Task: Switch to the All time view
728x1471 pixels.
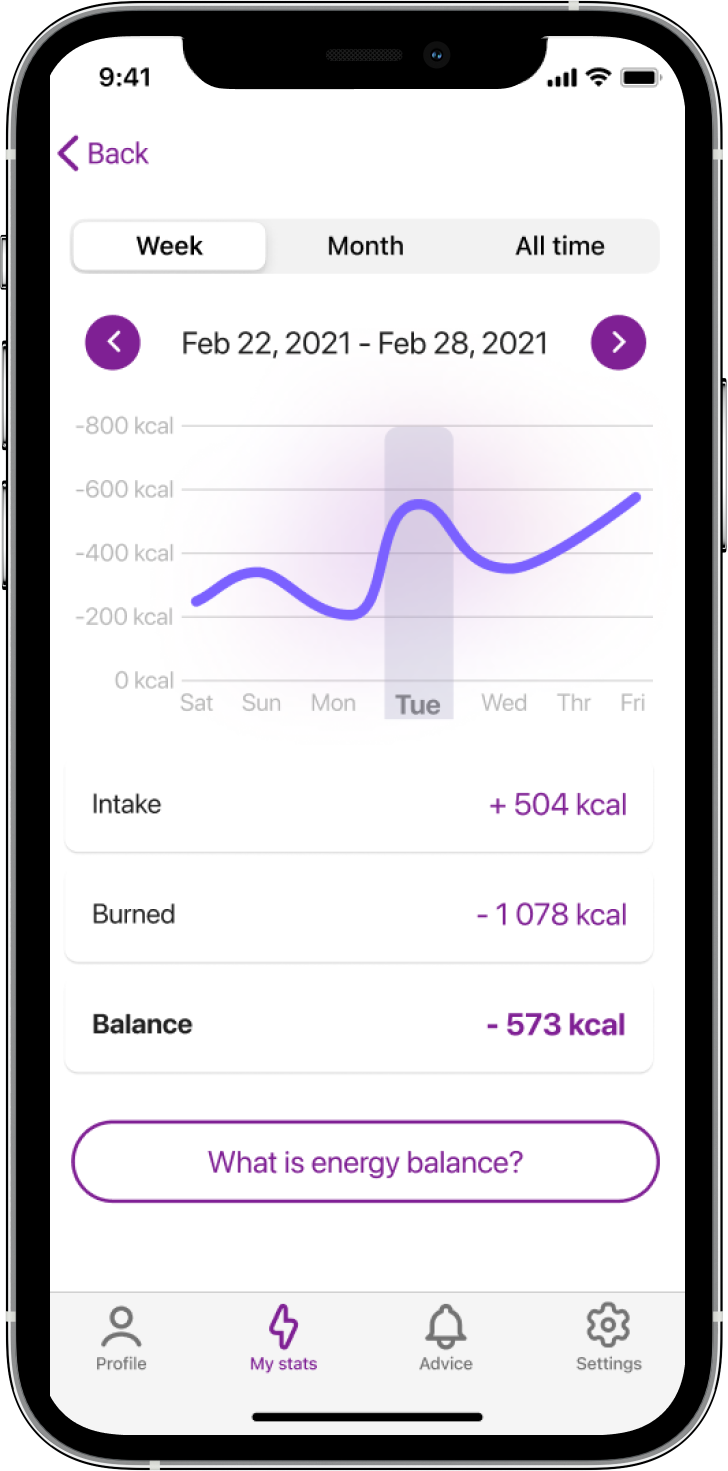Action: click(x=560, y=246)
